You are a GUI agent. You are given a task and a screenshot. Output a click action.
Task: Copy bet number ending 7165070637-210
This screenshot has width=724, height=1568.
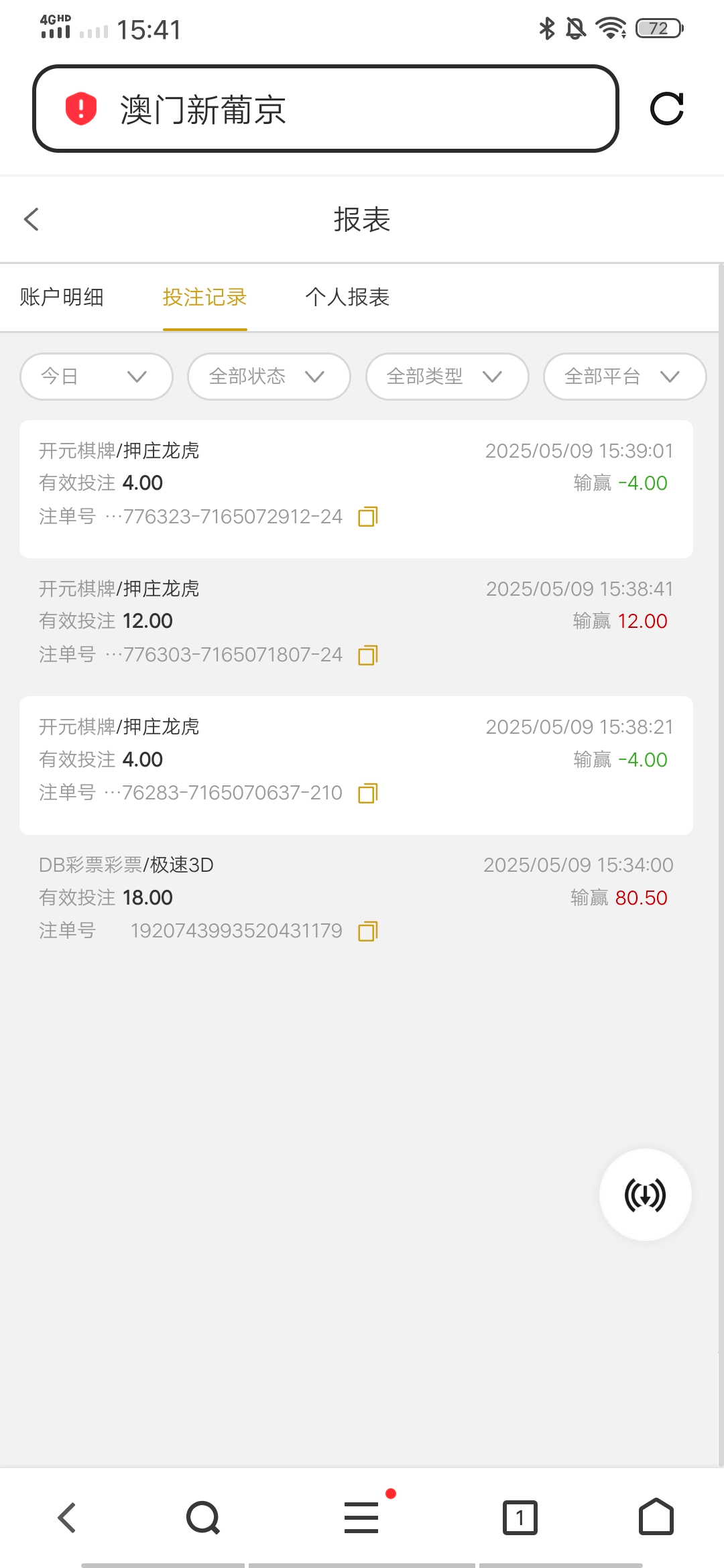tap(368, 793)
